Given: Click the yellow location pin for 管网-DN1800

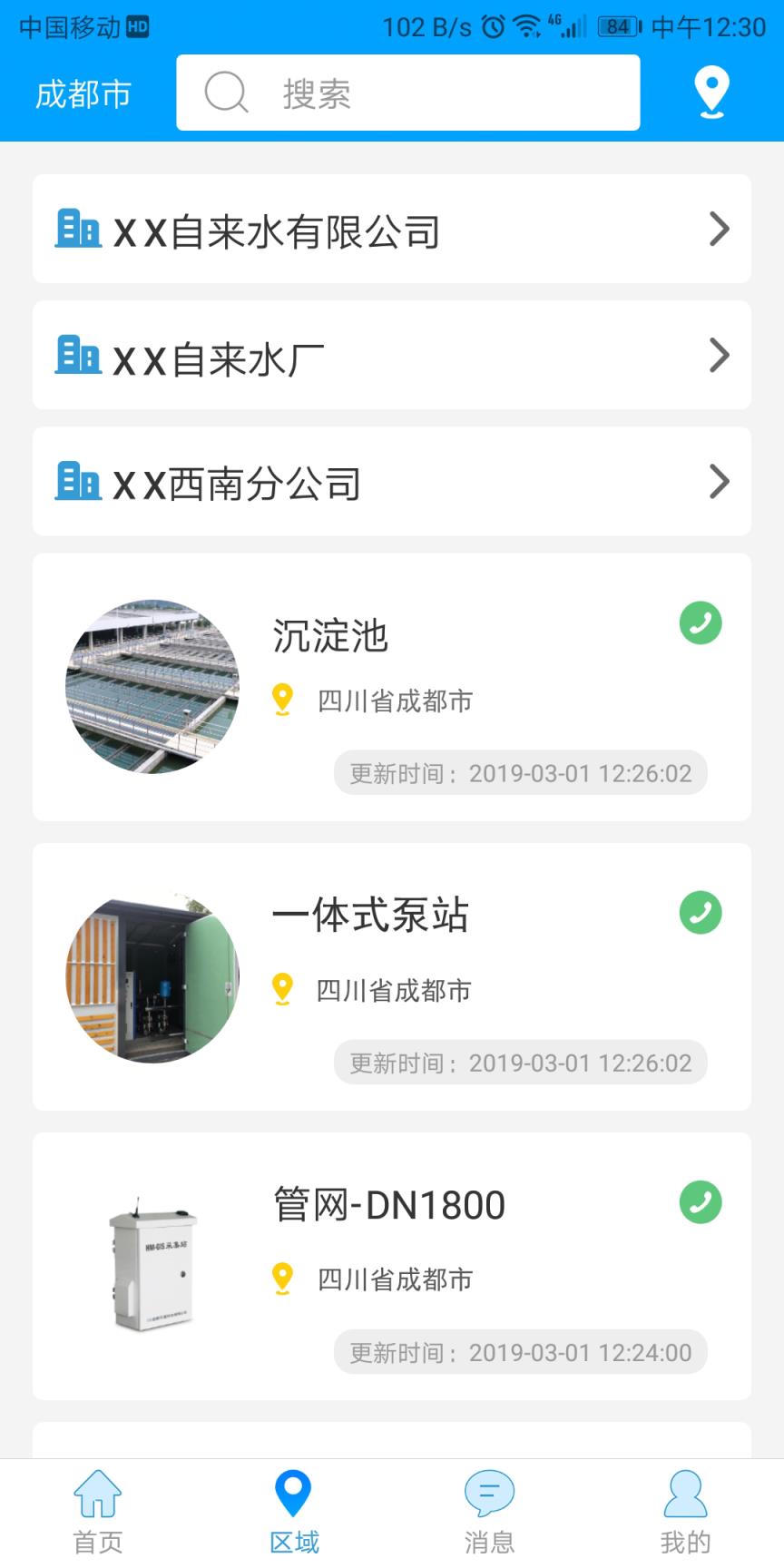Looking at the screenshot, I should click(x=281, y=1278).
